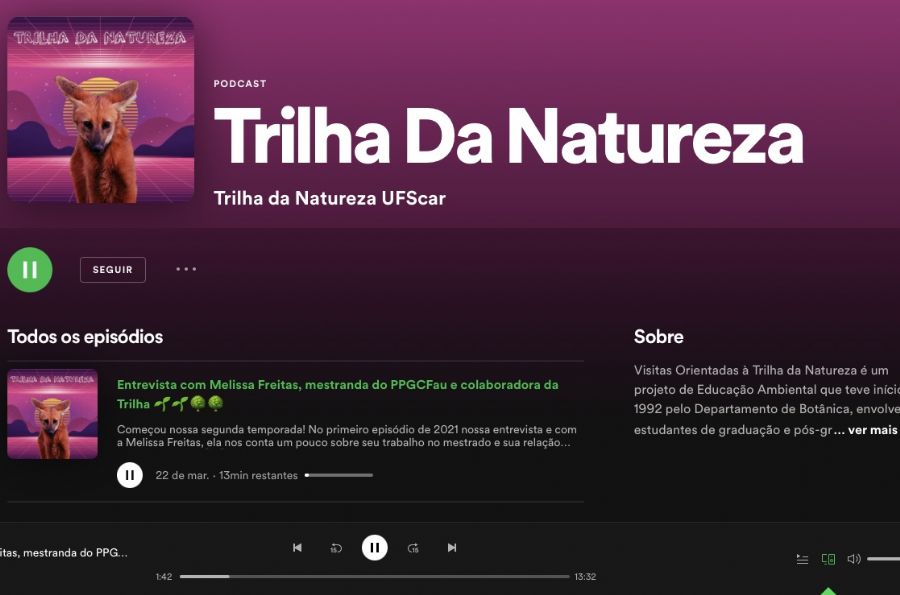900x595 pixels.
Task: Open the connect to device menu
Action: coord(828,559)
